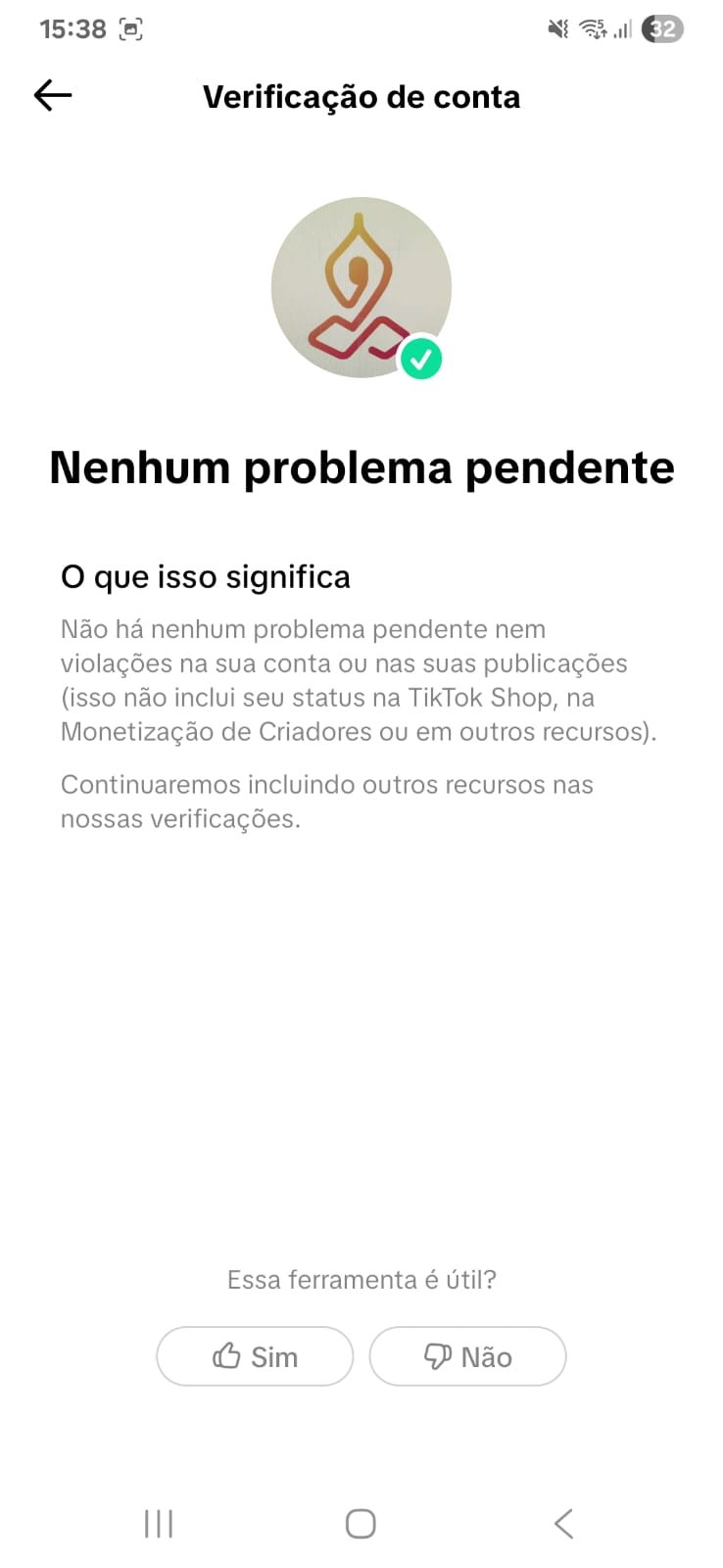Viewport: 723px width, 1568px height.
Task: Tap the system back button
Action: [563, 1524]
